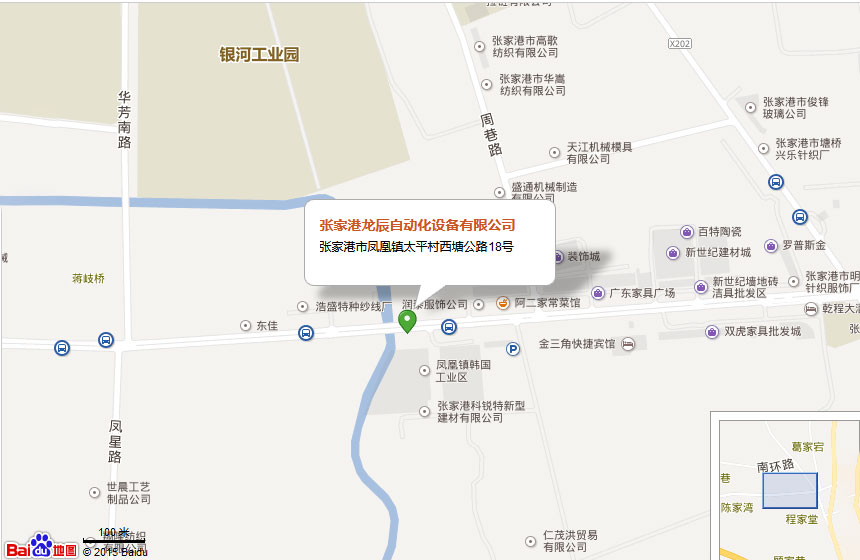
Task: Open the 金三角快捷宾馆 hotel point on the map
Action: pyautogui.click(x=628, y=344)
